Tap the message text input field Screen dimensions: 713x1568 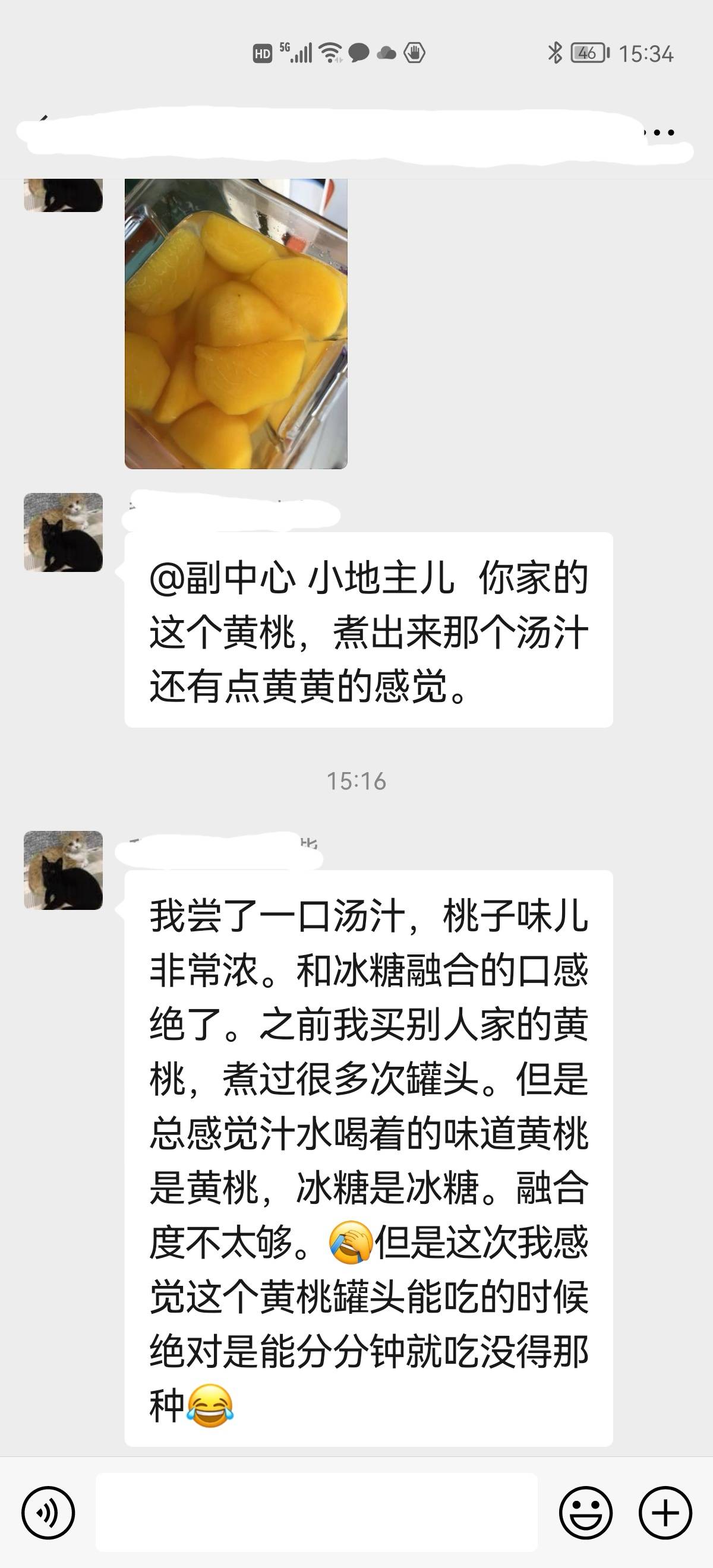tap(317, 1512)
